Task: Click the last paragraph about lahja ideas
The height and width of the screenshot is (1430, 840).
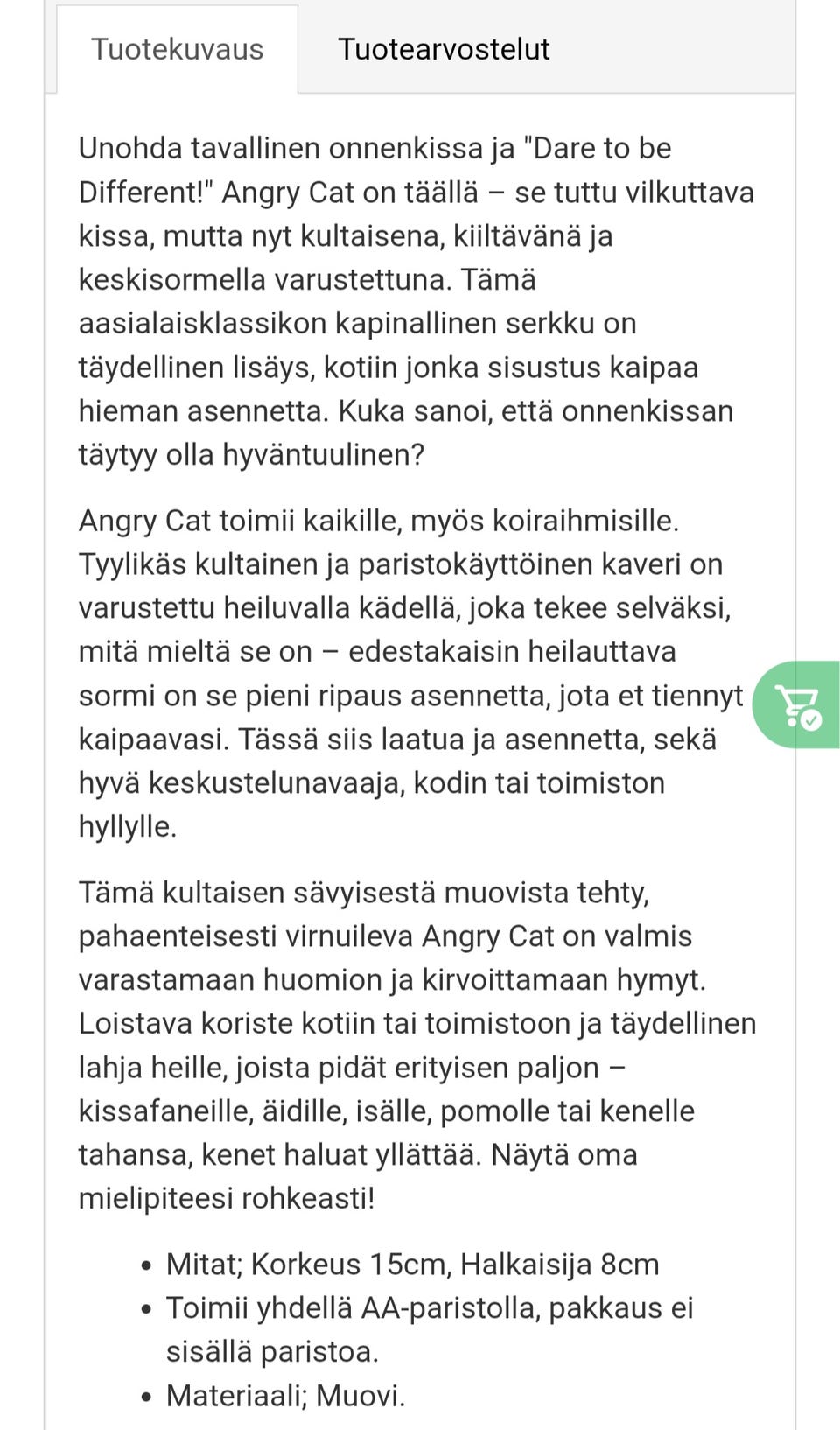Action: click(x=411, y=1041)
